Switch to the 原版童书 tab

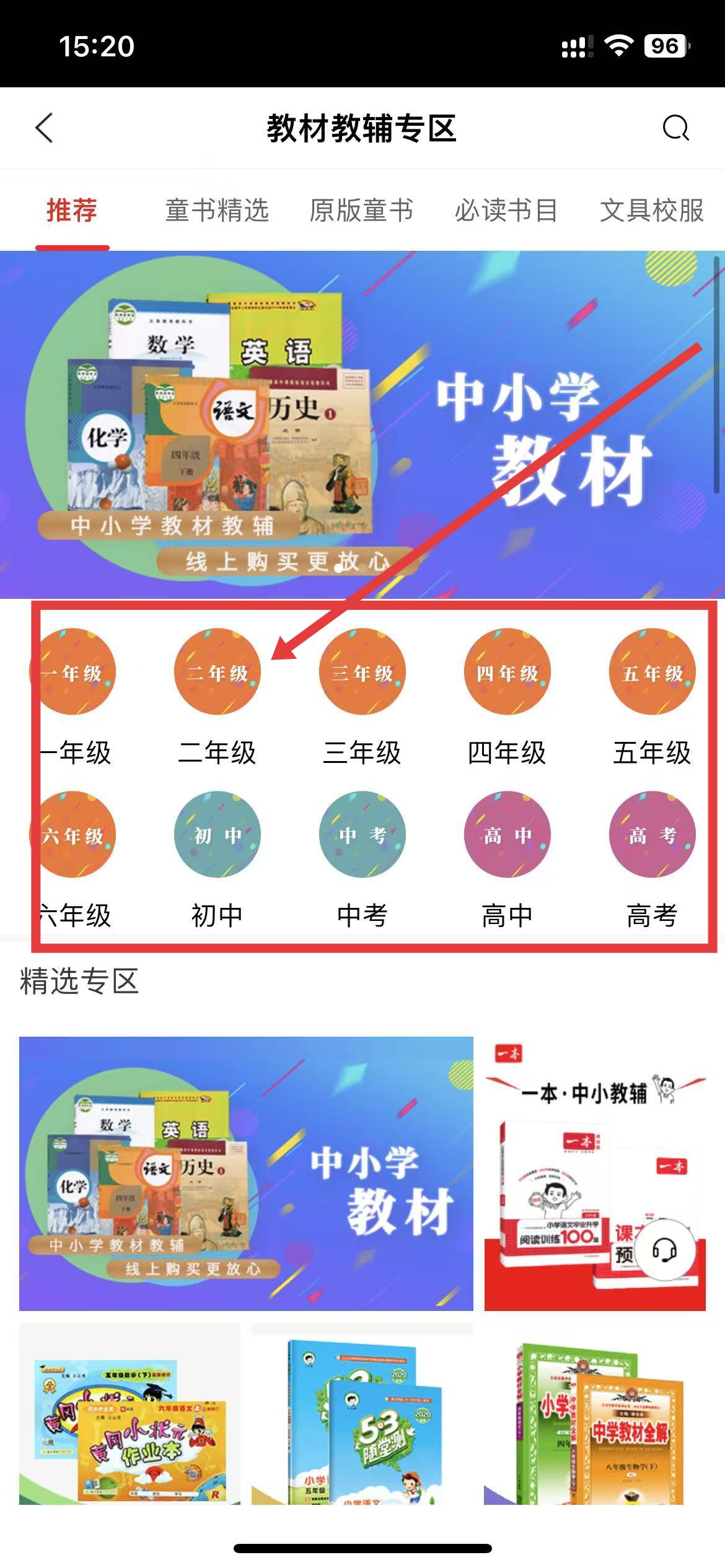click(x=361, y=211)
